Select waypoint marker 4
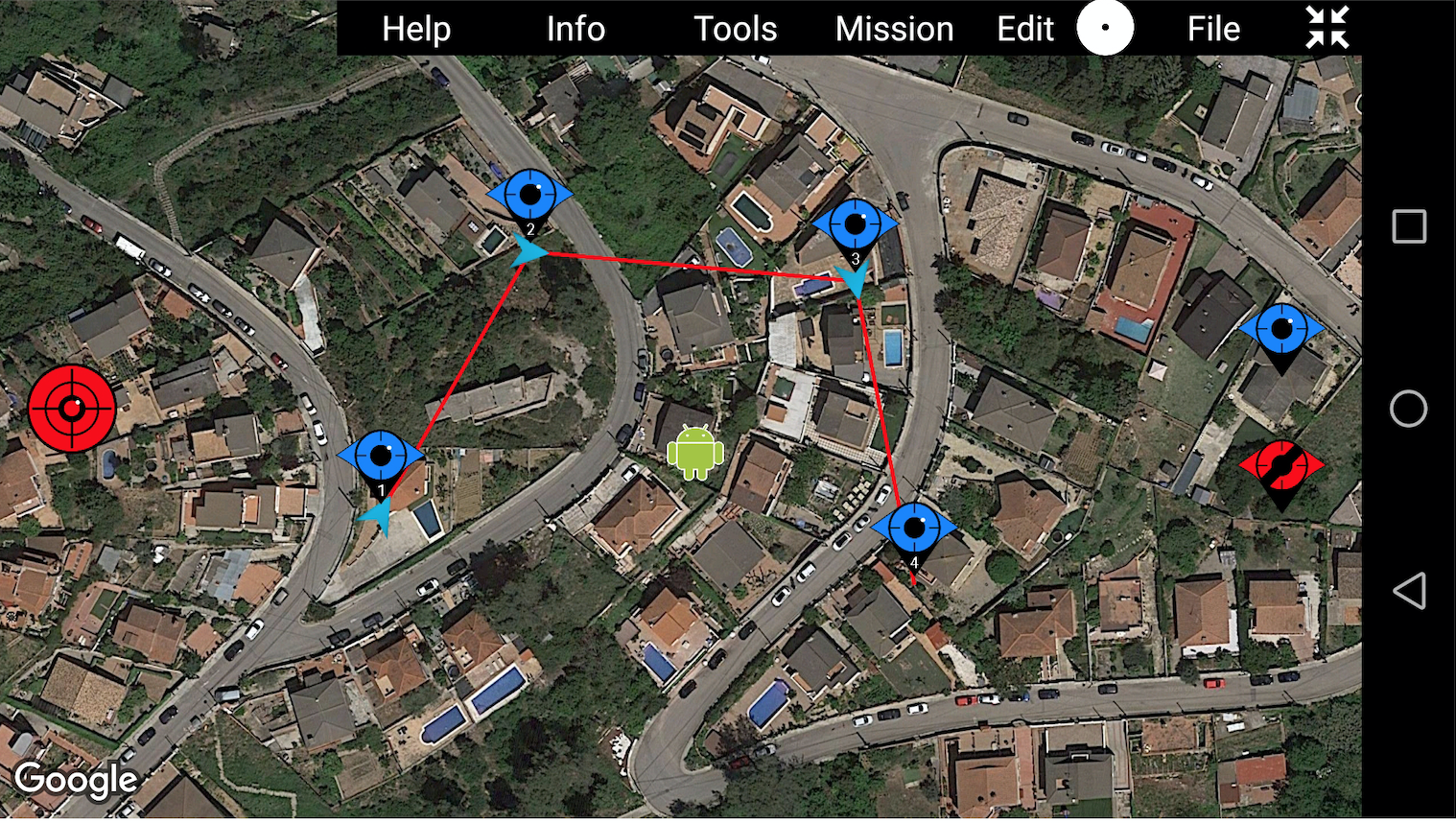Viewport: 1456px width, 823px height. tap(914, 528)
